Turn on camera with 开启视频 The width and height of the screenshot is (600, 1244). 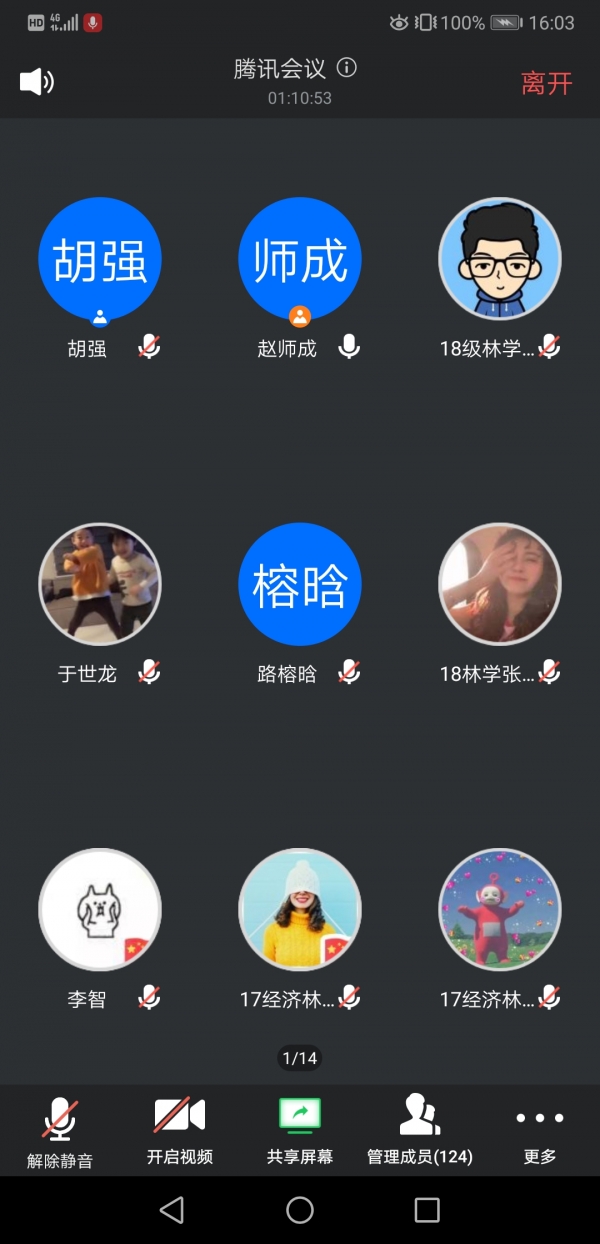coord(180,1133)
